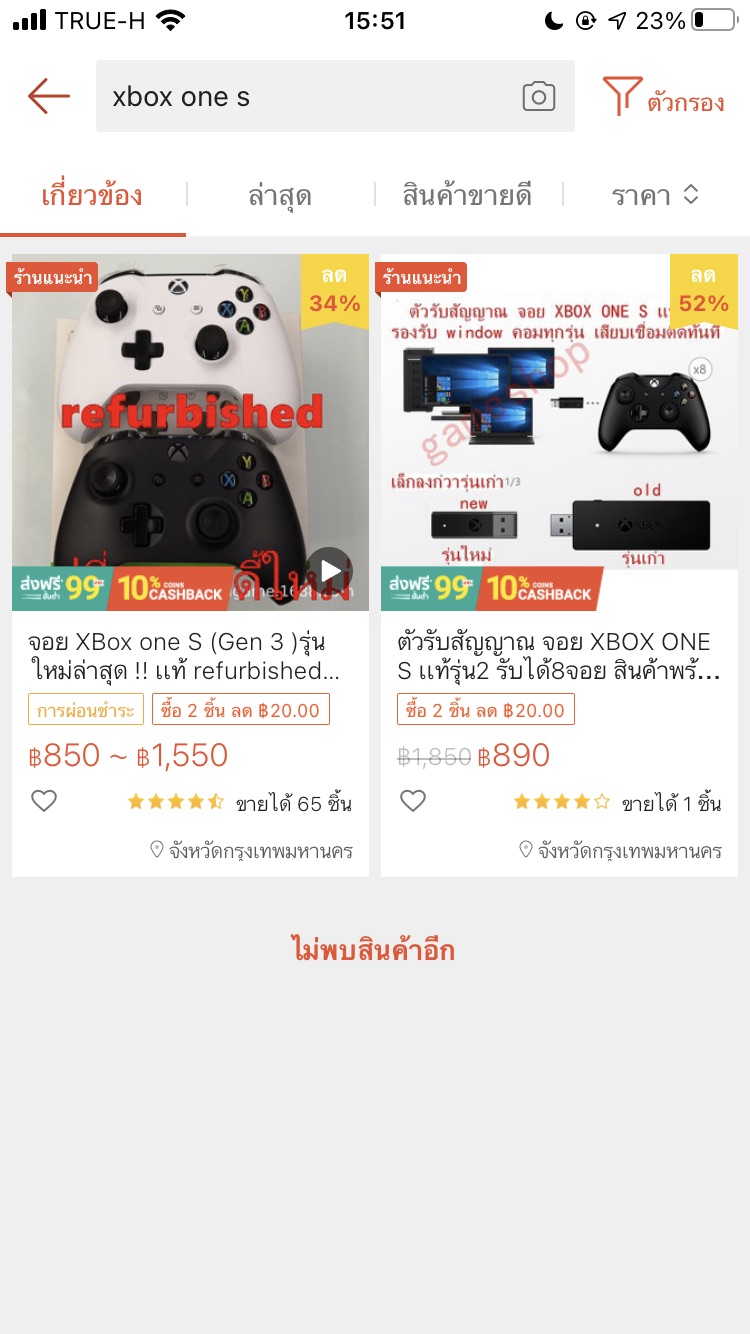Open image search with the camera icon
750x1334 pixels.
point(538,97)
